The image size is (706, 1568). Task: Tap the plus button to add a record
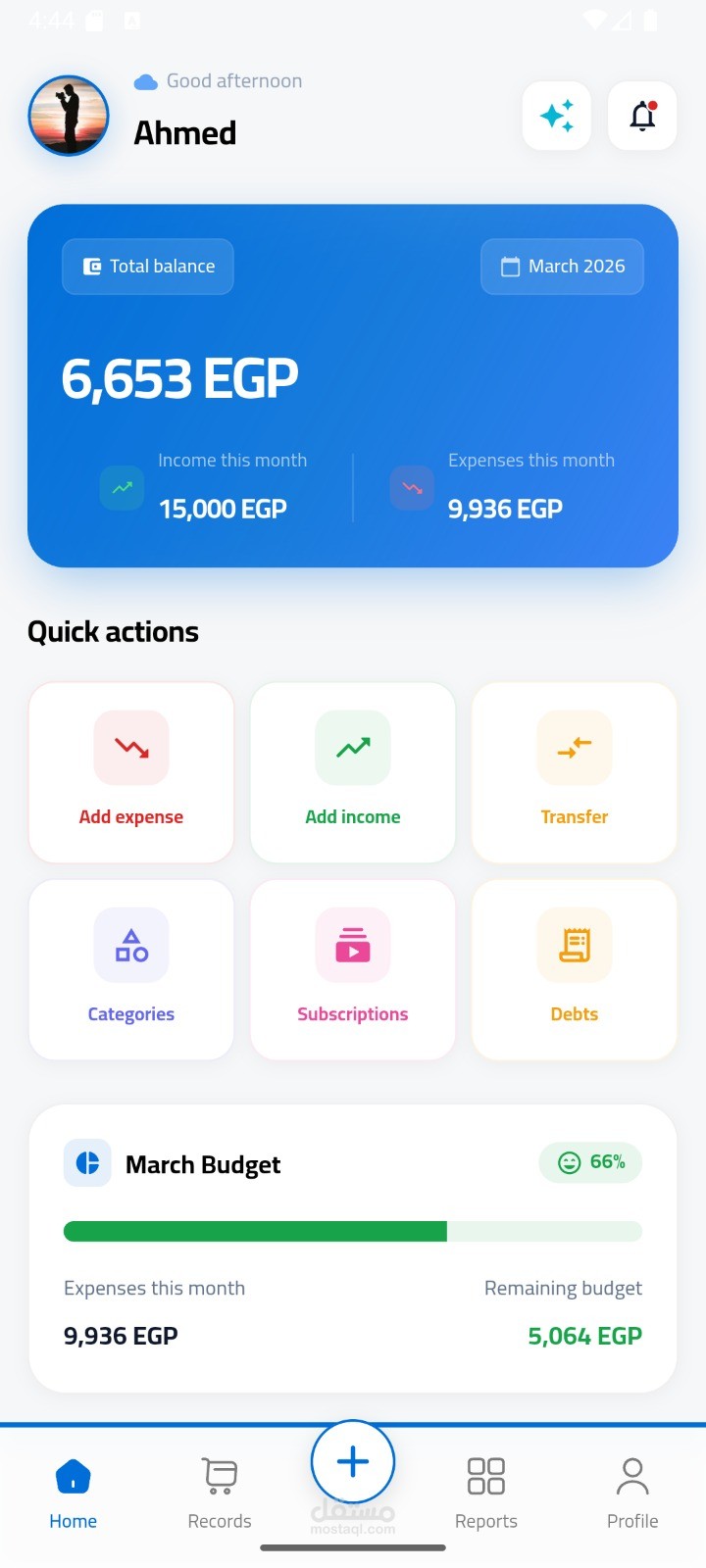tap(353, 1462)
